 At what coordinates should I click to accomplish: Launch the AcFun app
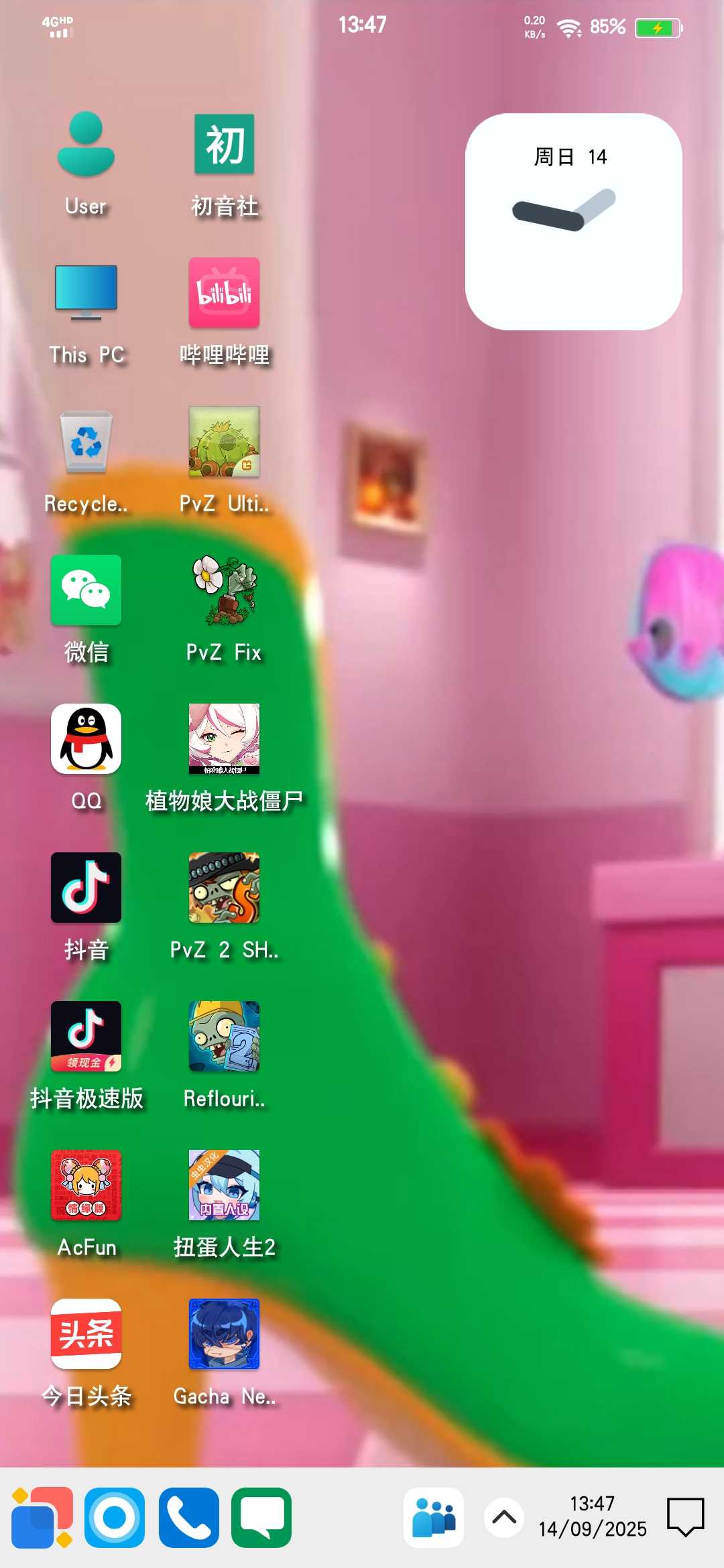[x=86, y=1185]
